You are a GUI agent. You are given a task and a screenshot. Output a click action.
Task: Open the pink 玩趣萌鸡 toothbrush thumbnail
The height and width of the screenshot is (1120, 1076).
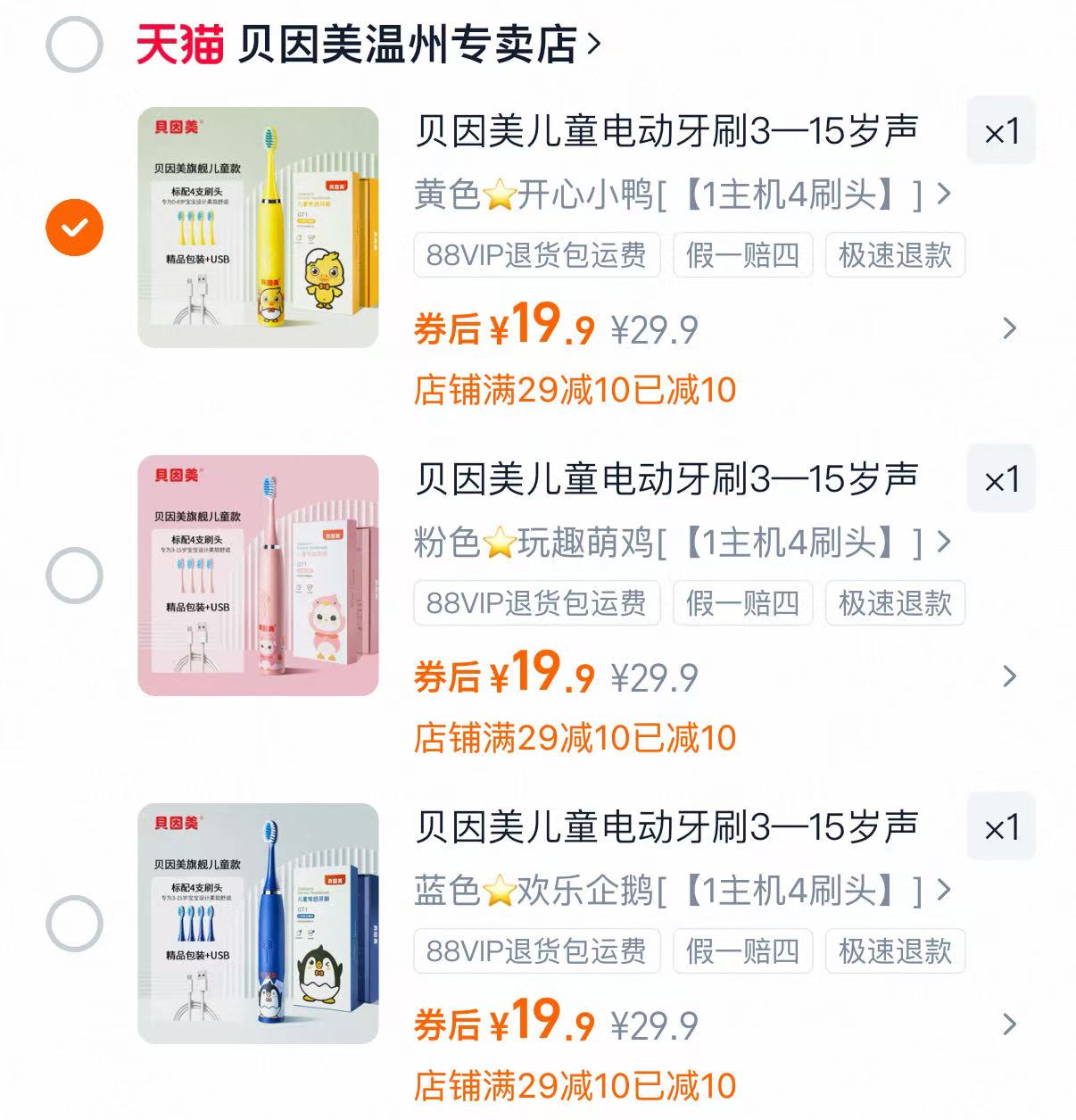tap(259, 571)
